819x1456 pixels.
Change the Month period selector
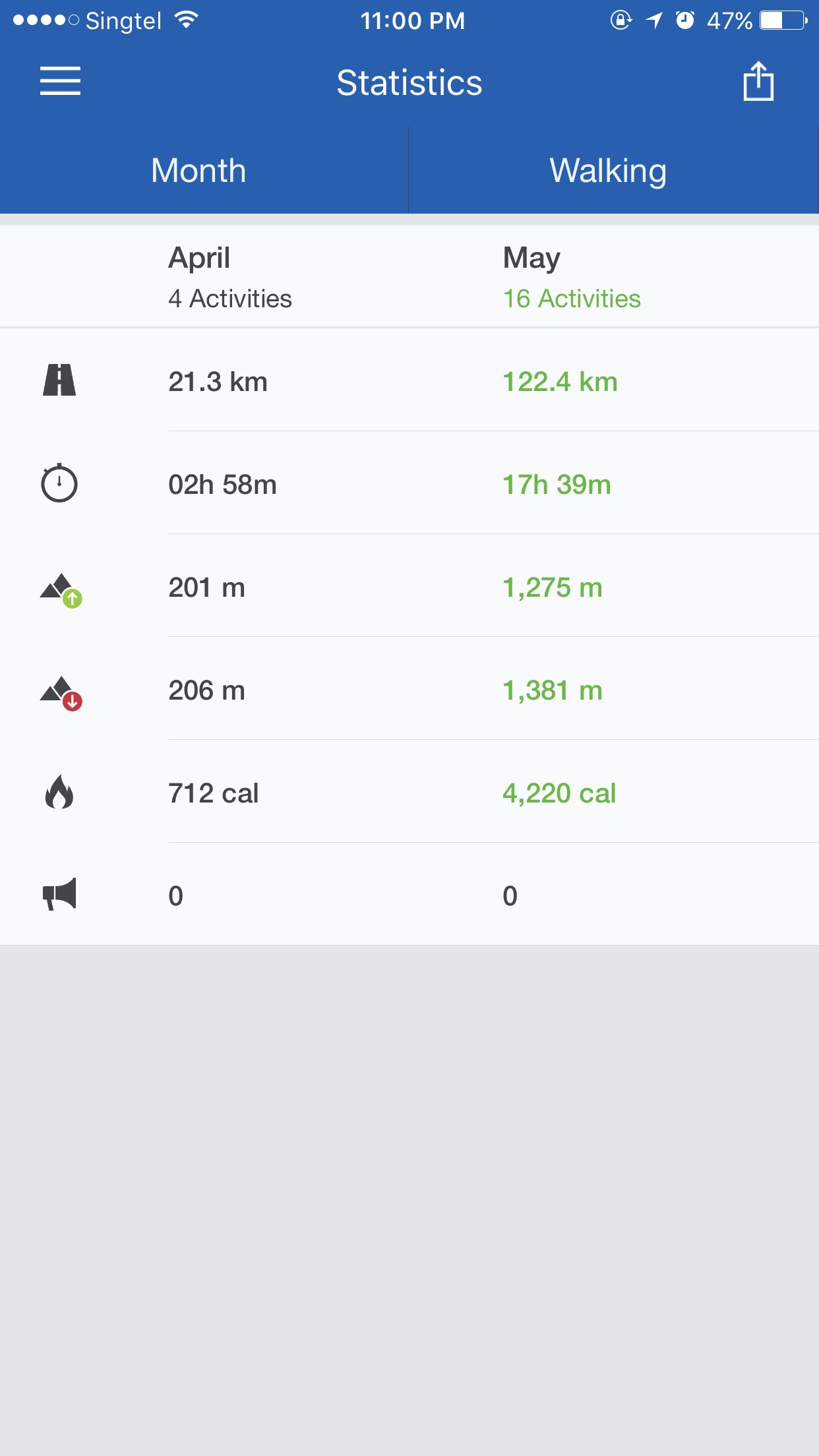click(199, 171)
